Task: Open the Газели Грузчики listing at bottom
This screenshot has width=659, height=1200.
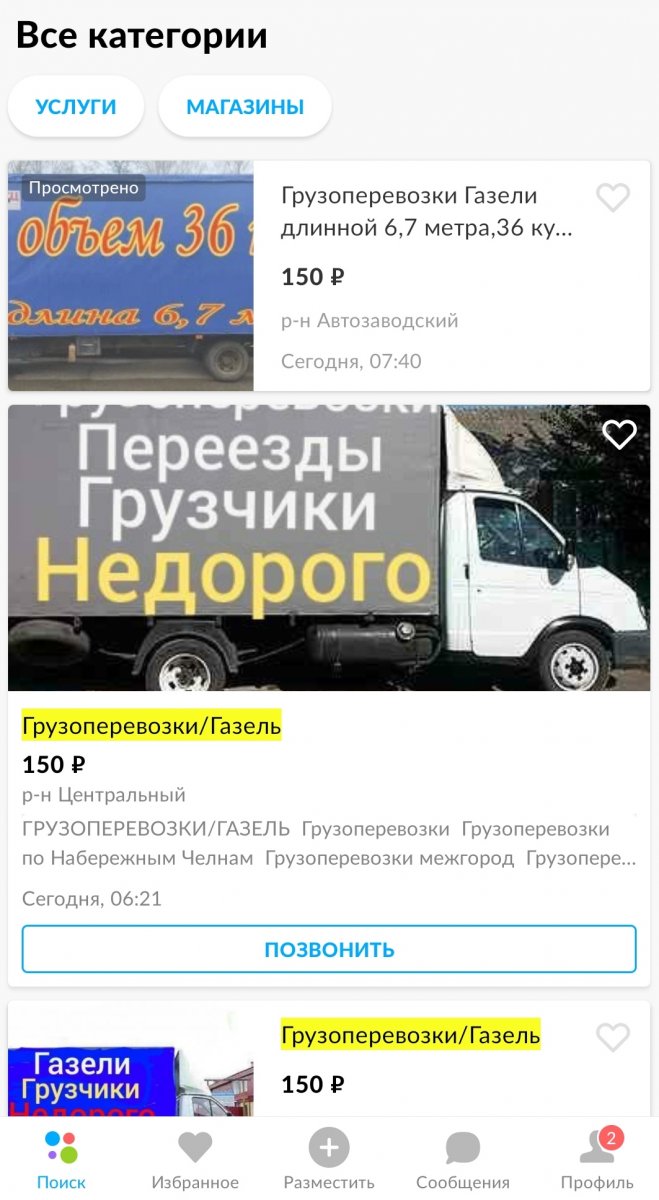Action: [410, 1036]
